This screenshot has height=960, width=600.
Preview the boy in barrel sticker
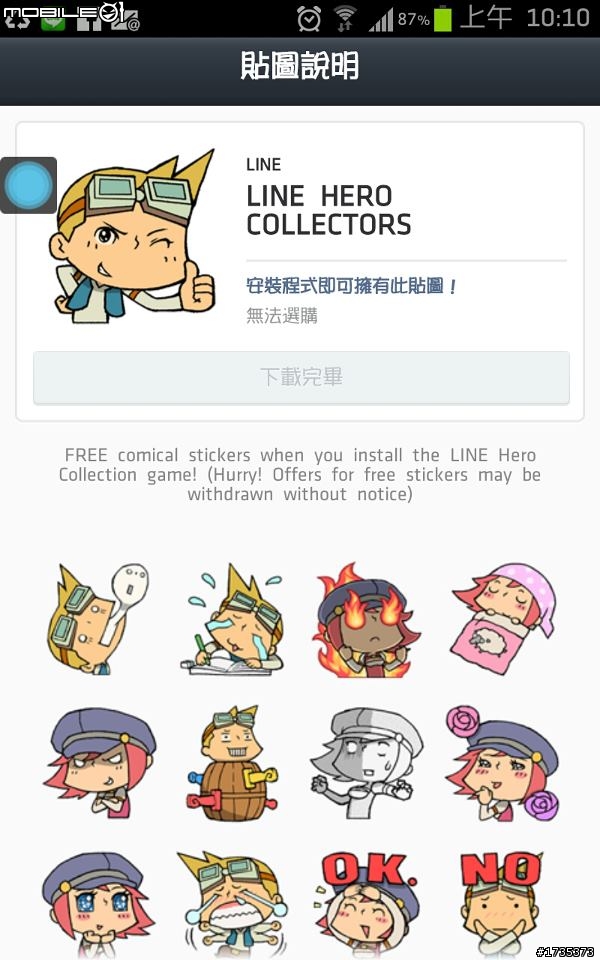[x=232, y=764]
